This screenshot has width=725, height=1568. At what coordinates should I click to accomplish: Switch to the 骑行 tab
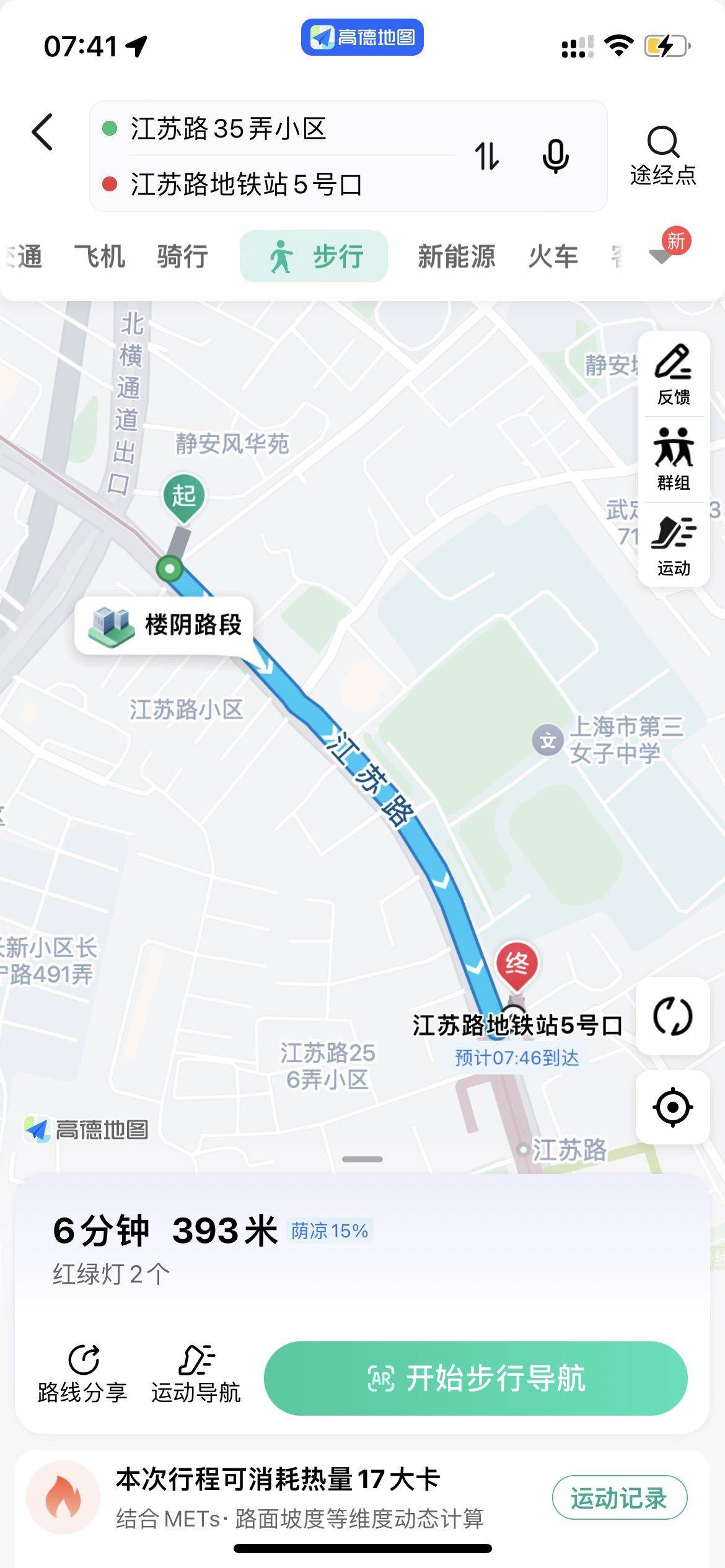pyautogui.click(x=182, y=256)
